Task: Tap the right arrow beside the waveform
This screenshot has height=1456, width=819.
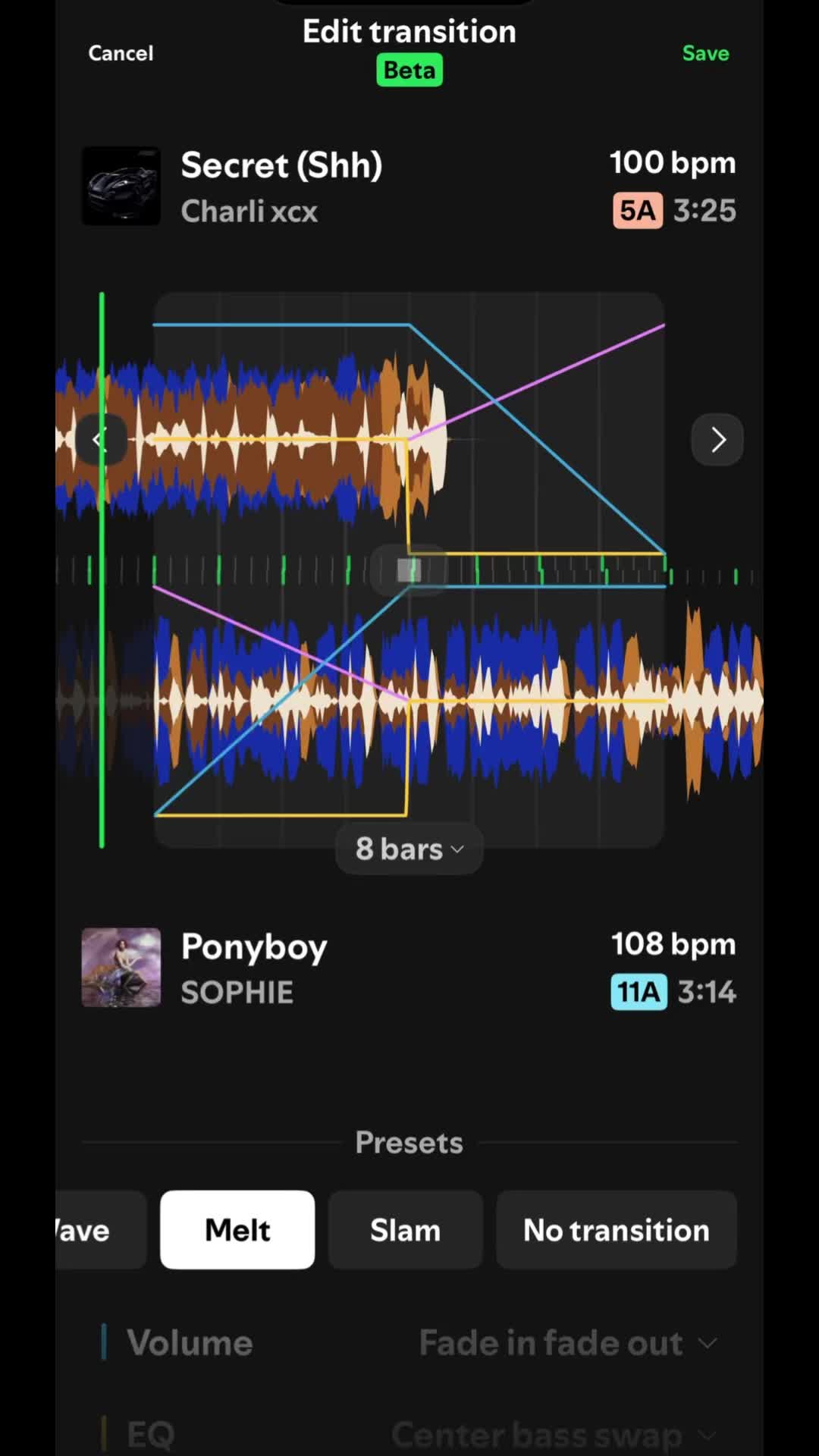Action: pos(717,439)
